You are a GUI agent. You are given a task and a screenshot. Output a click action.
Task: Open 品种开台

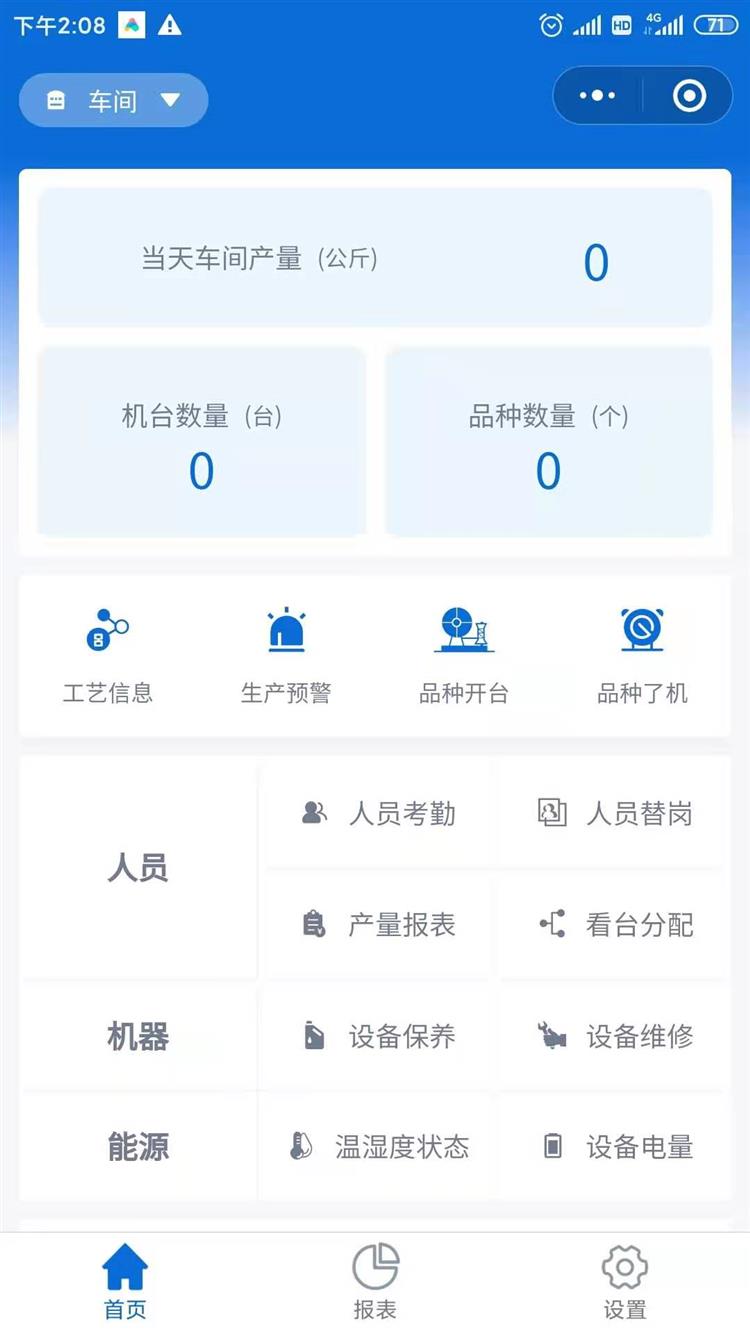464,656
